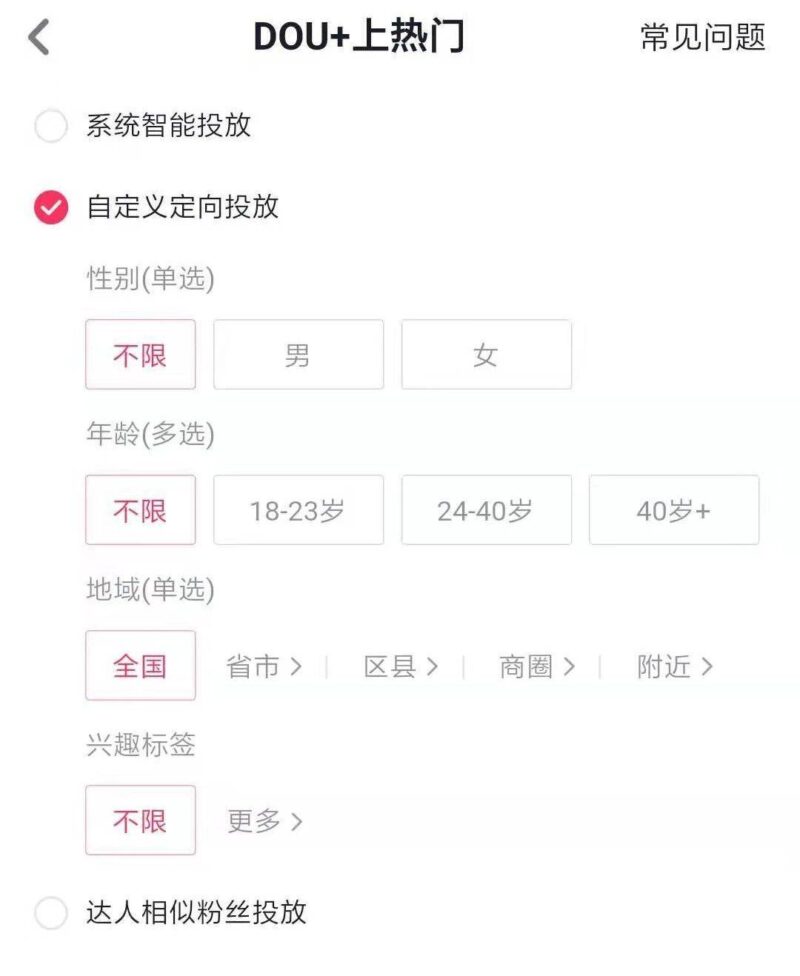800x976 pixels.
Task: Select 男 as target gender
Action: coord(298,355)
